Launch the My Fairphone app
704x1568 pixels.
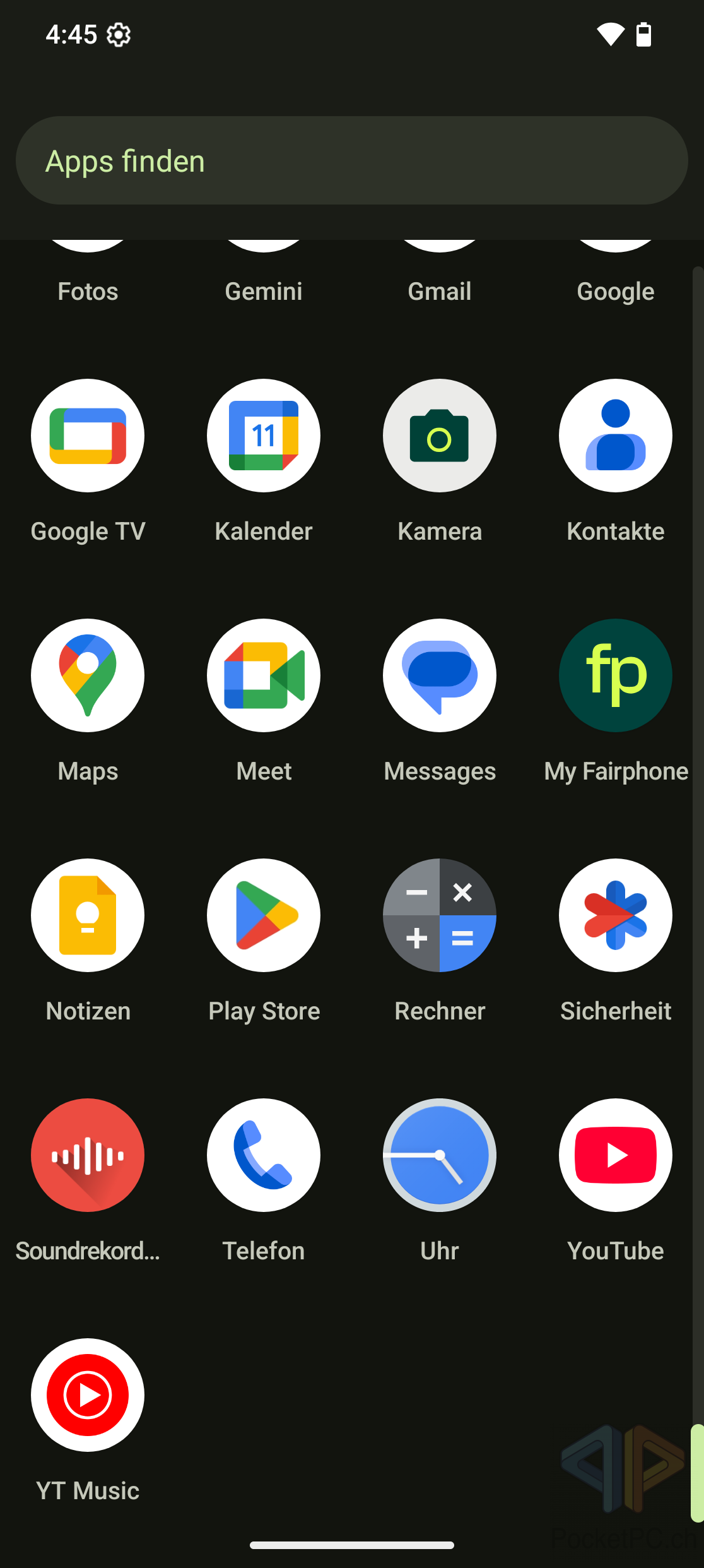tap(616, 675)
